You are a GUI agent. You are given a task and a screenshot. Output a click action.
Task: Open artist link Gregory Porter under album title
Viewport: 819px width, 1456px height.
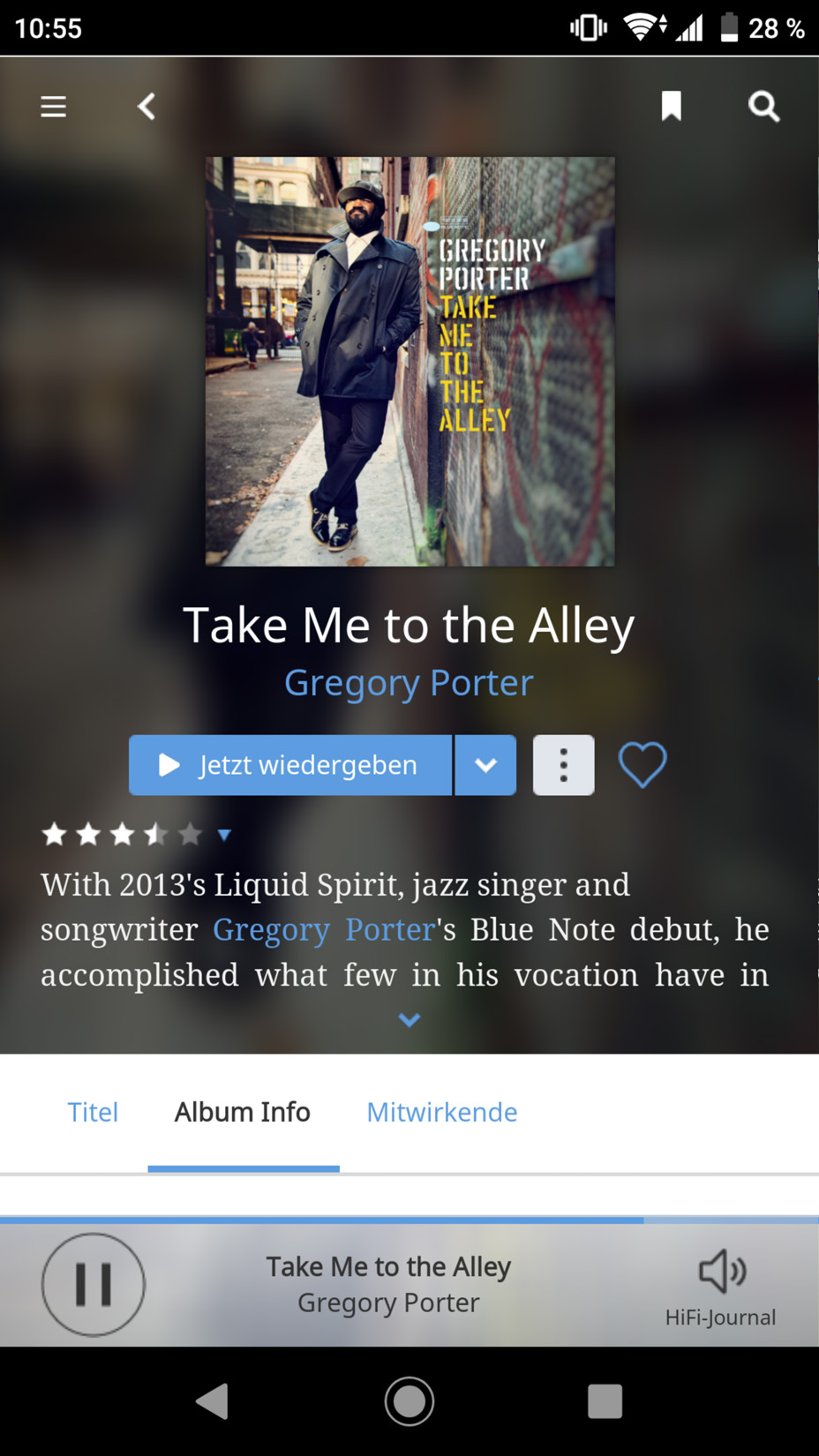click(409, 683)
